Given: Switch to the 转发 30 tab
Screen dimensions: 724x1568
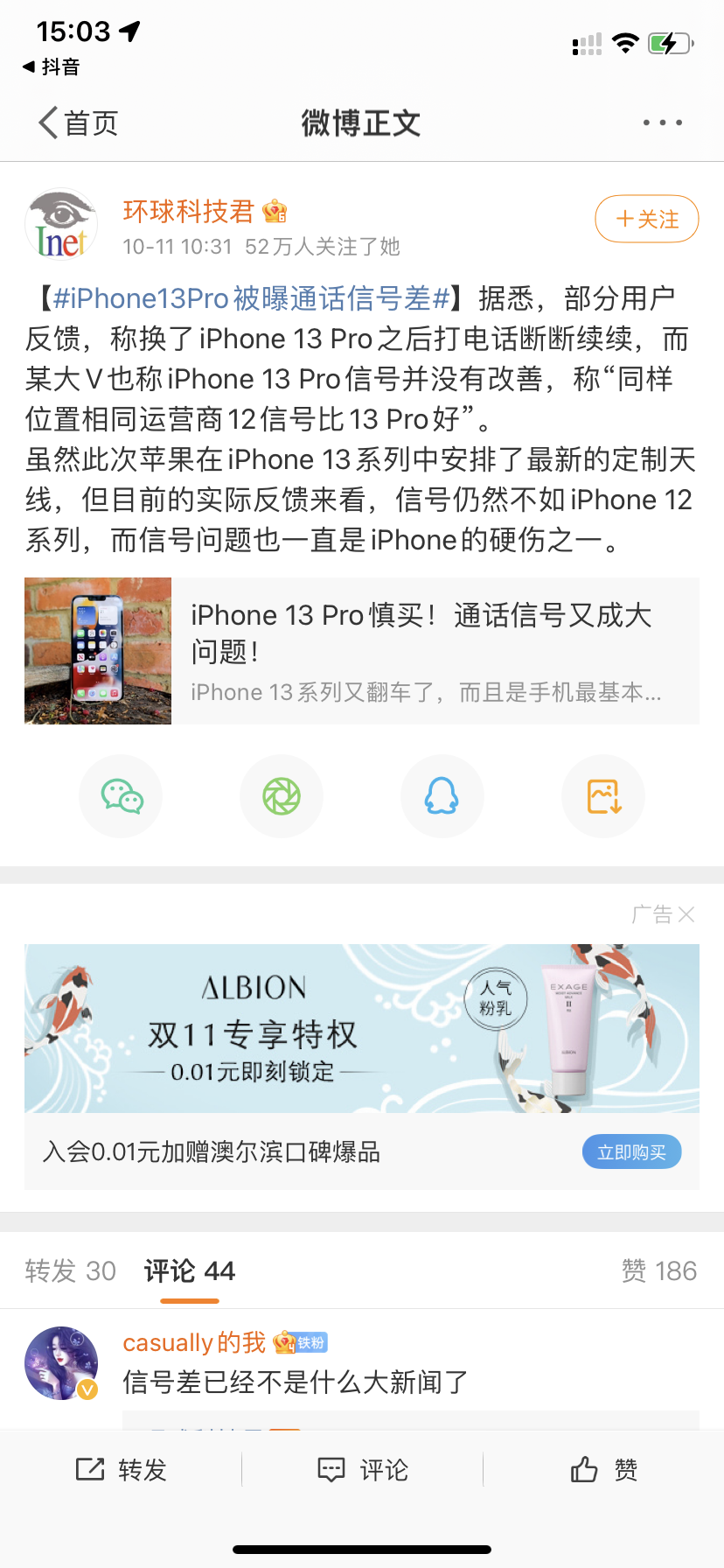Looking at the screenshot, I should point(70,1270).
